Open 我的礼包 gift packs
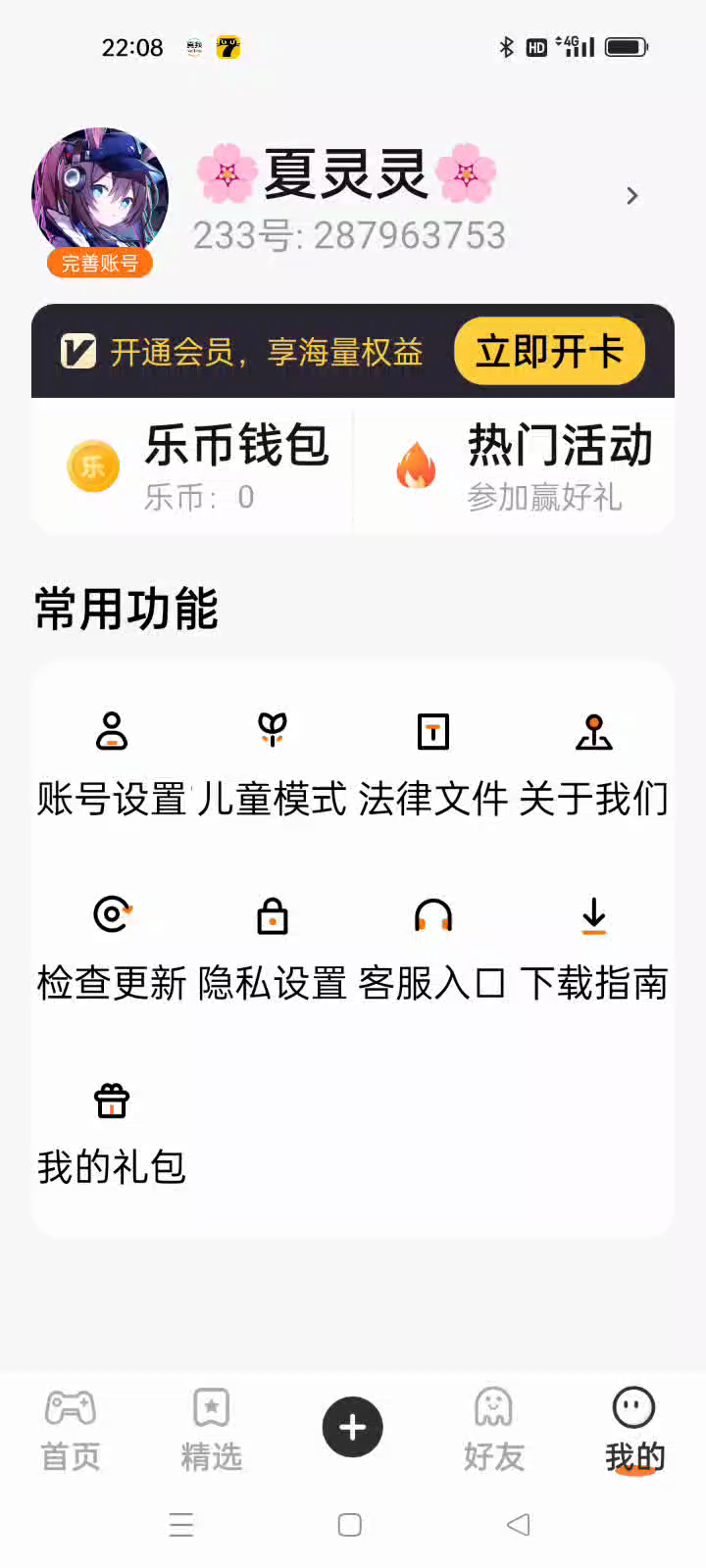Viewport: 706px width, 1568px height. (x=112, y=1133)
